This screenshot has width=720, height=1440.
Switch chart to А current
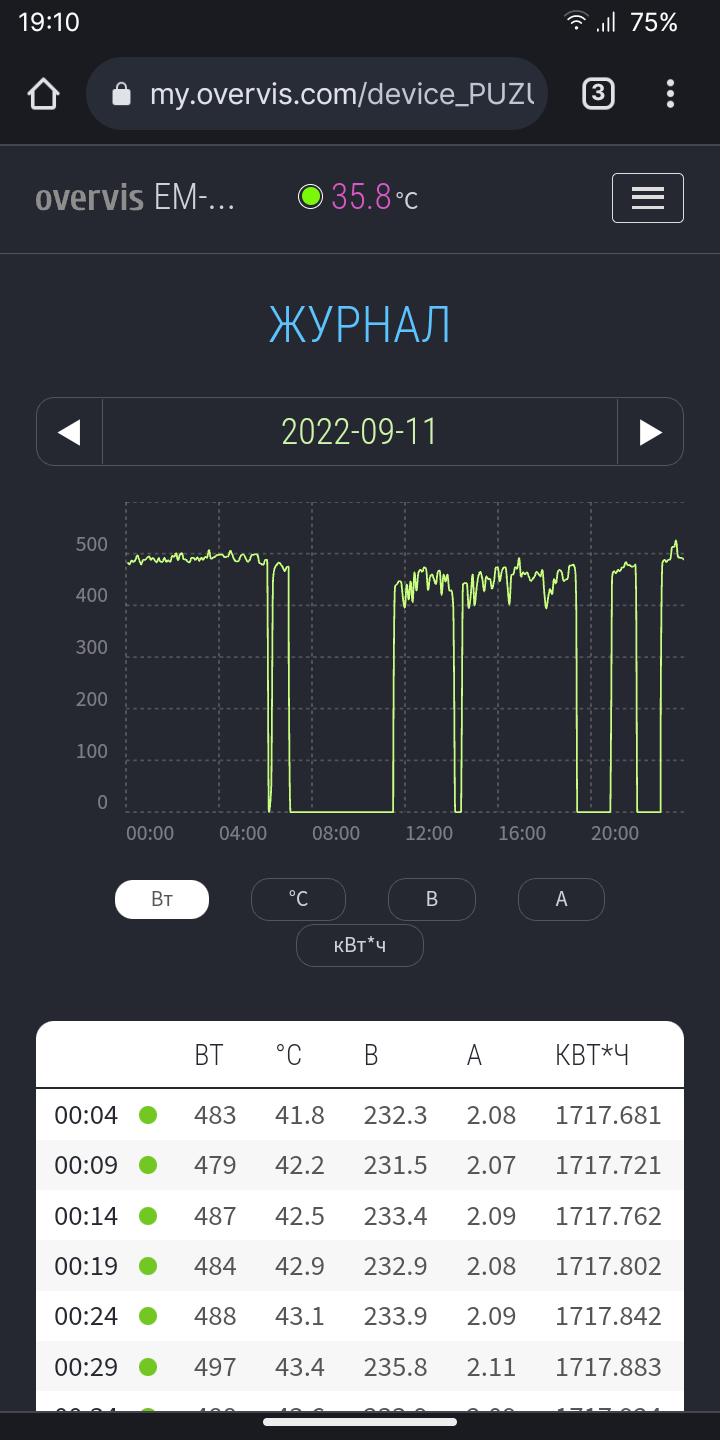click(561, 899)
